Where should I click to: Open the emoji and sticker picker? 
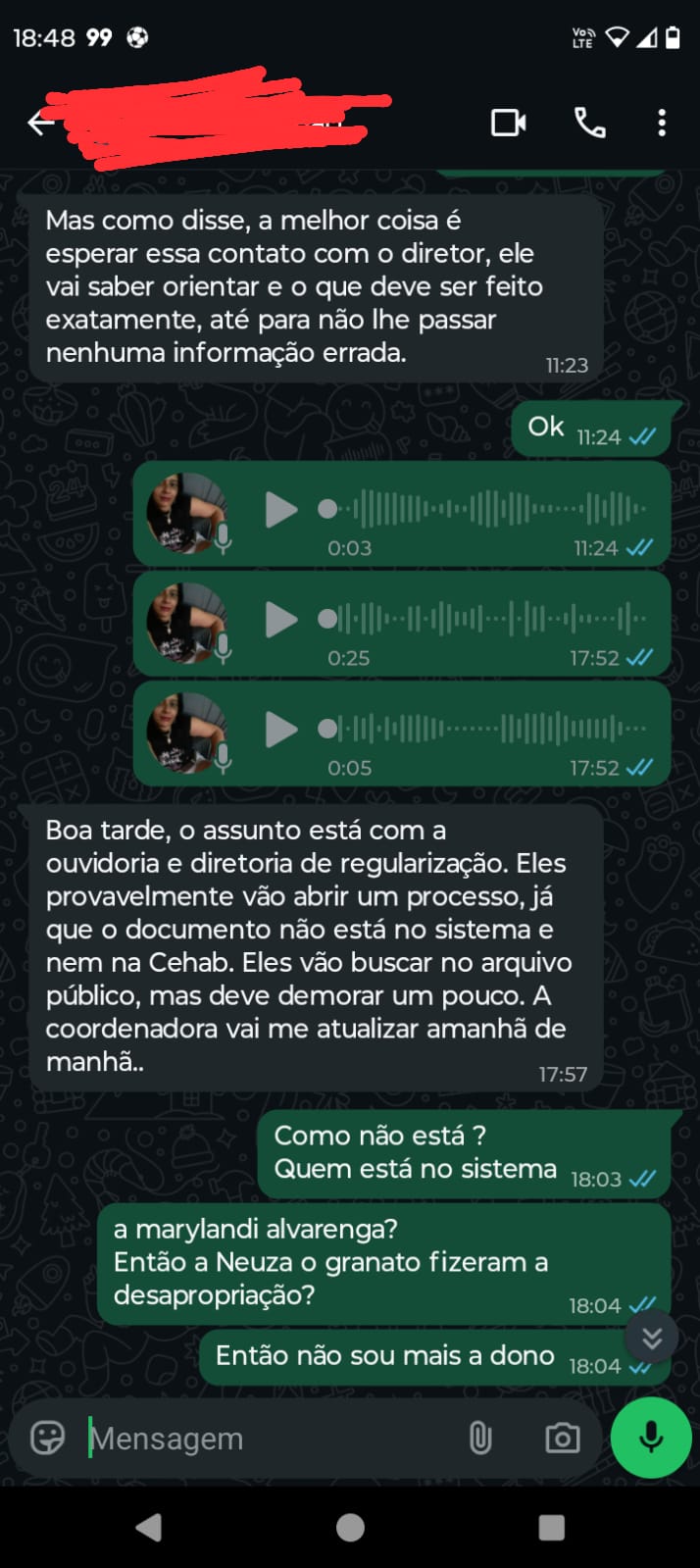[47, 1438]
